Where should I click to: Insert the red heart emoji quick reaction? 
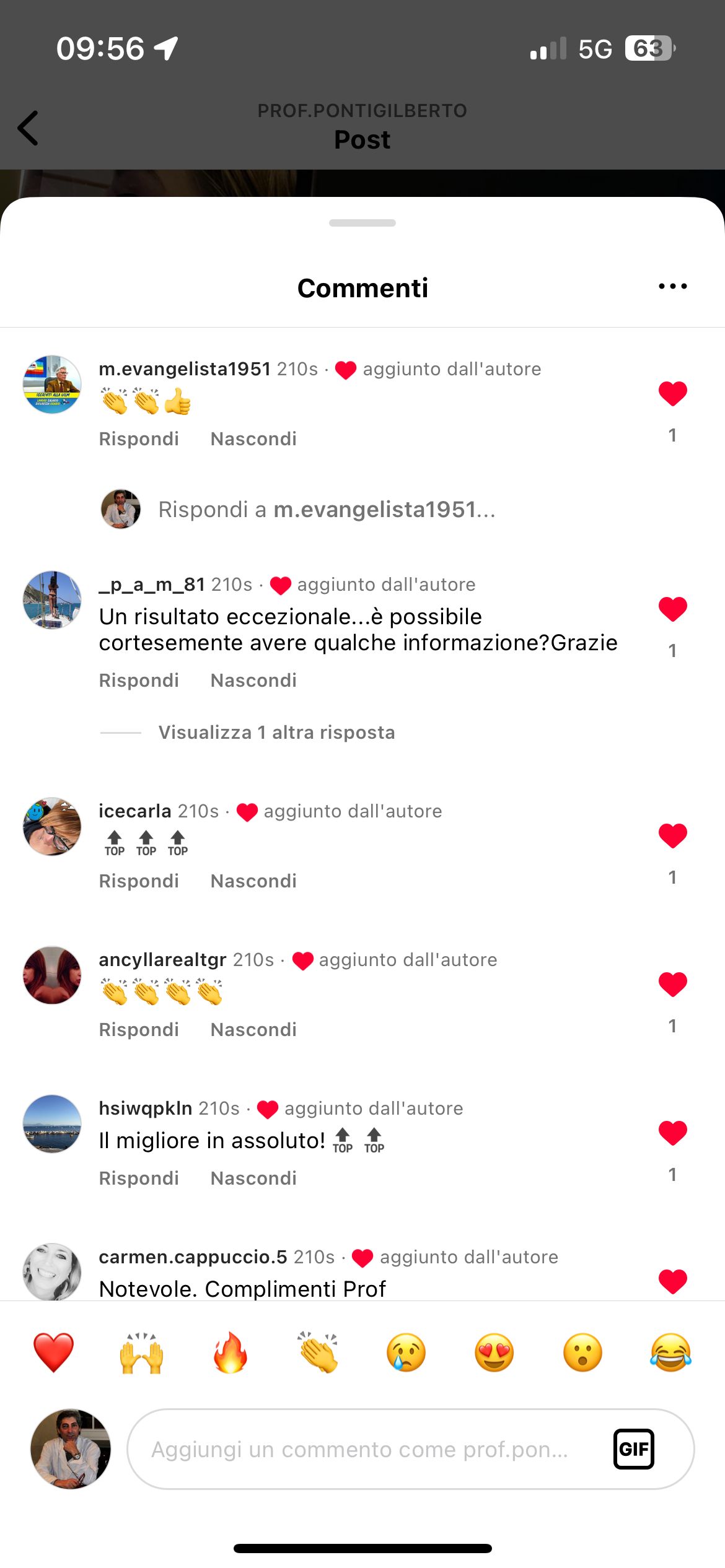[x=53, y=1353]
